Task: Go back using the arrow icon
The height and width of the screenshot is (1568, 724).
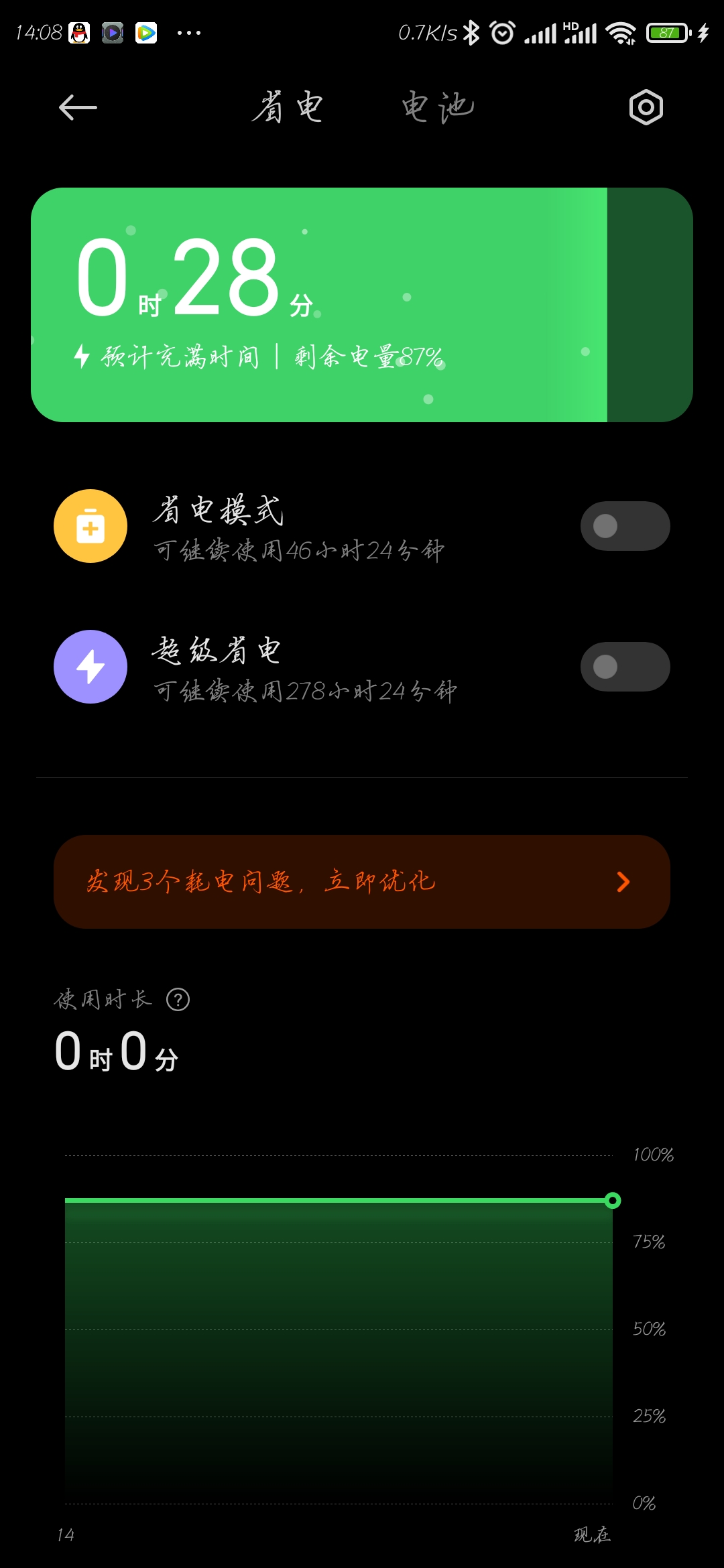Action: pyautogui.click(x=78, y=107)
